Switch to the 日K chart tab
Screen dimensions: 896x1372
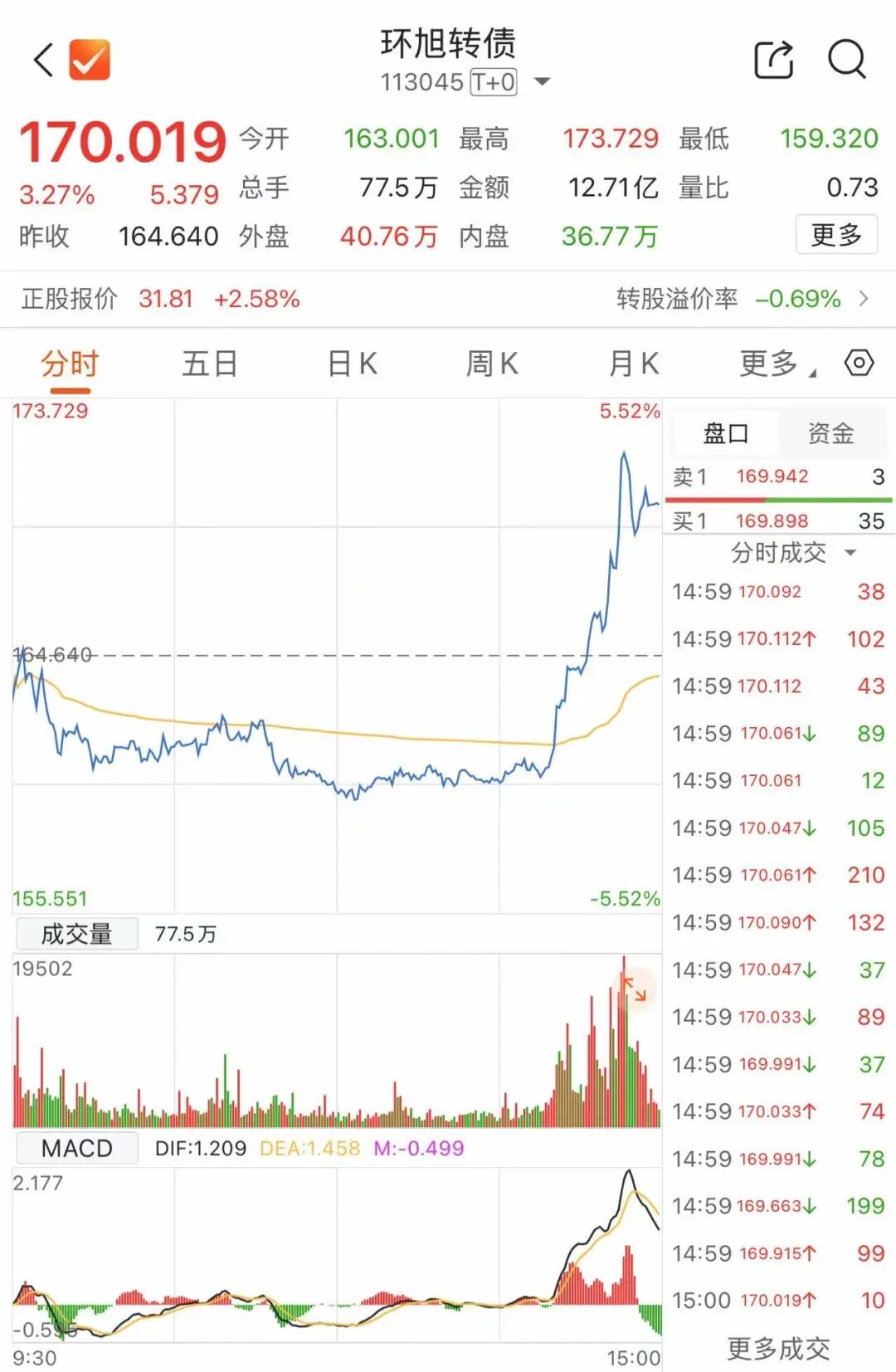click(x=352, y=364)
